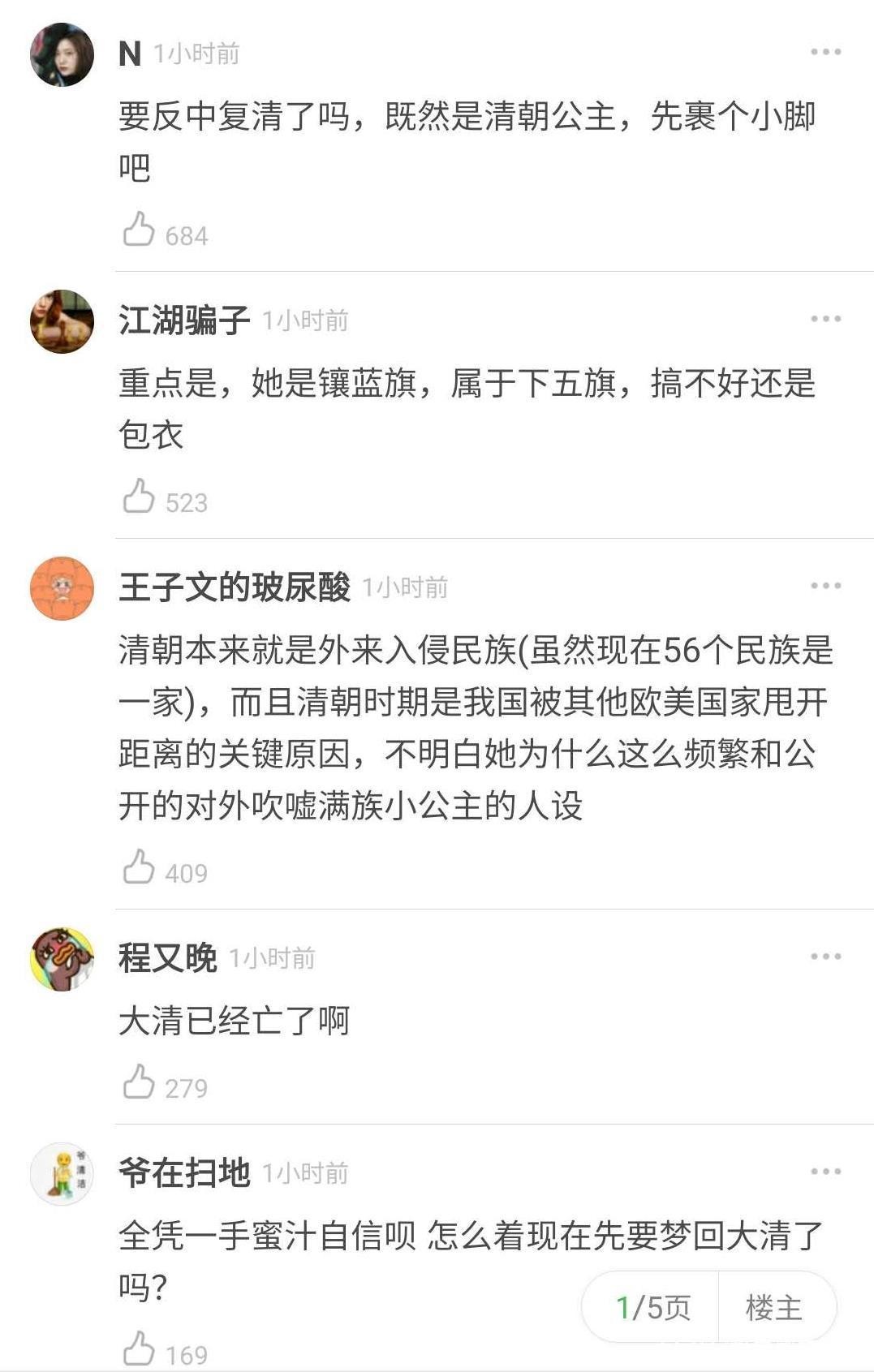Image resolution: width=874 pixels, height=1372 pixels.
Task: Open 王子文的玻尿酸's avatar
Action: click(62, 588)
